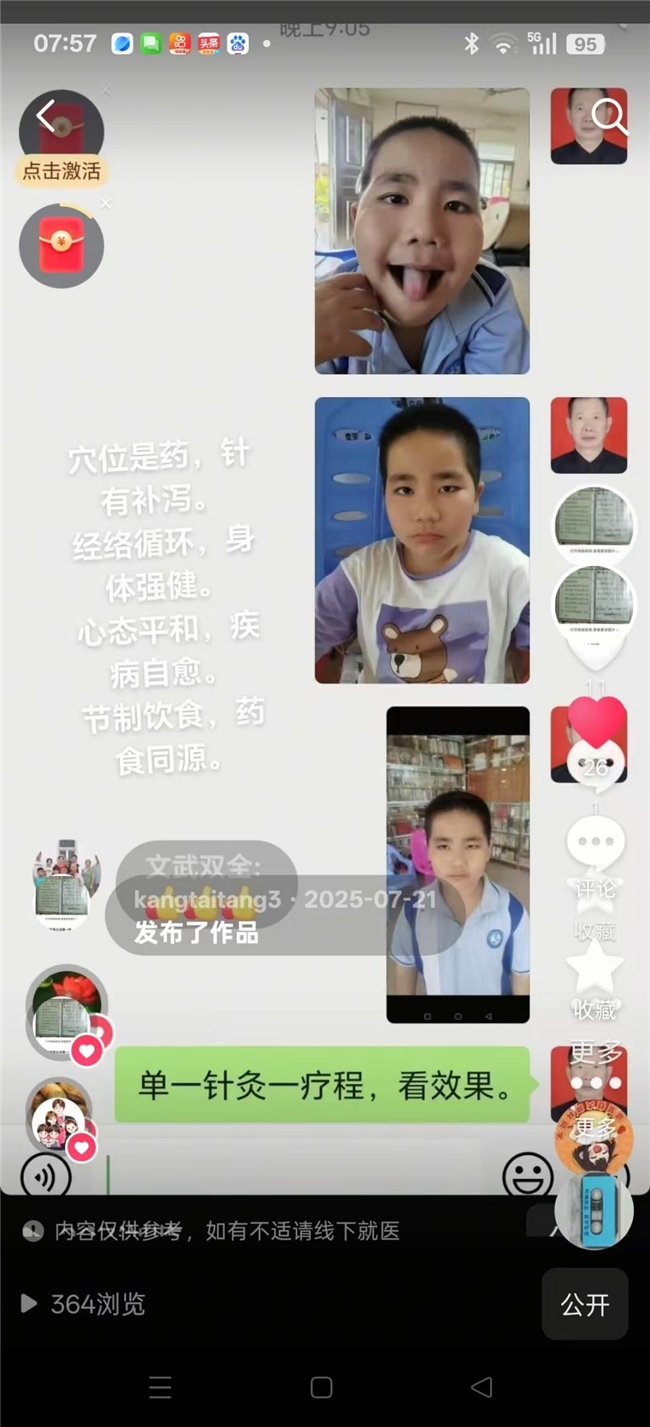650x1427 pixels.
Task: Dismiss the red envelope floating widget
Action: pos(105,204)
